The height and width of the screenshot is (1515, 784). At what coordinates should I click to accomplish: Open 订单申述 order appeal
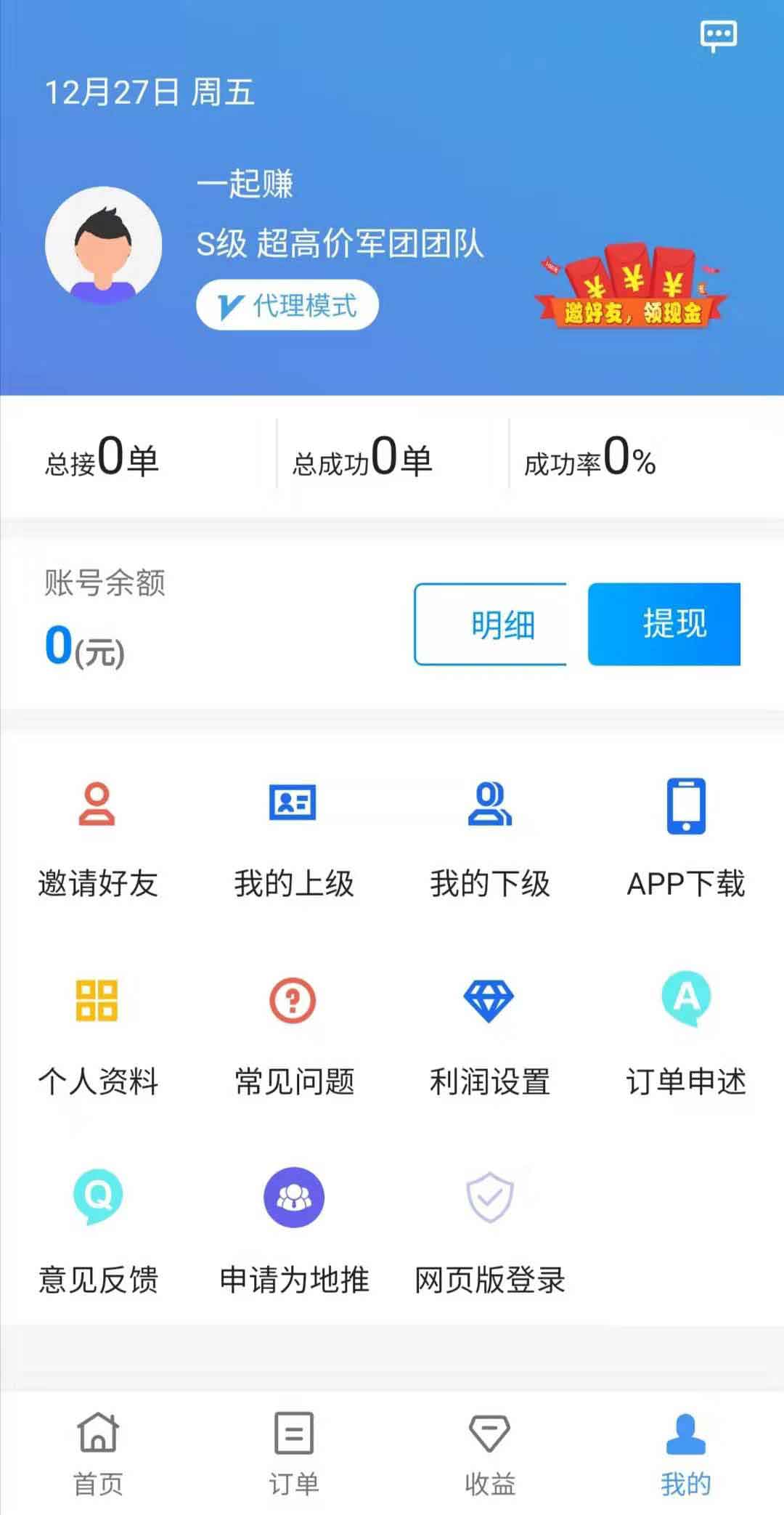click(x=686, y=1035)
